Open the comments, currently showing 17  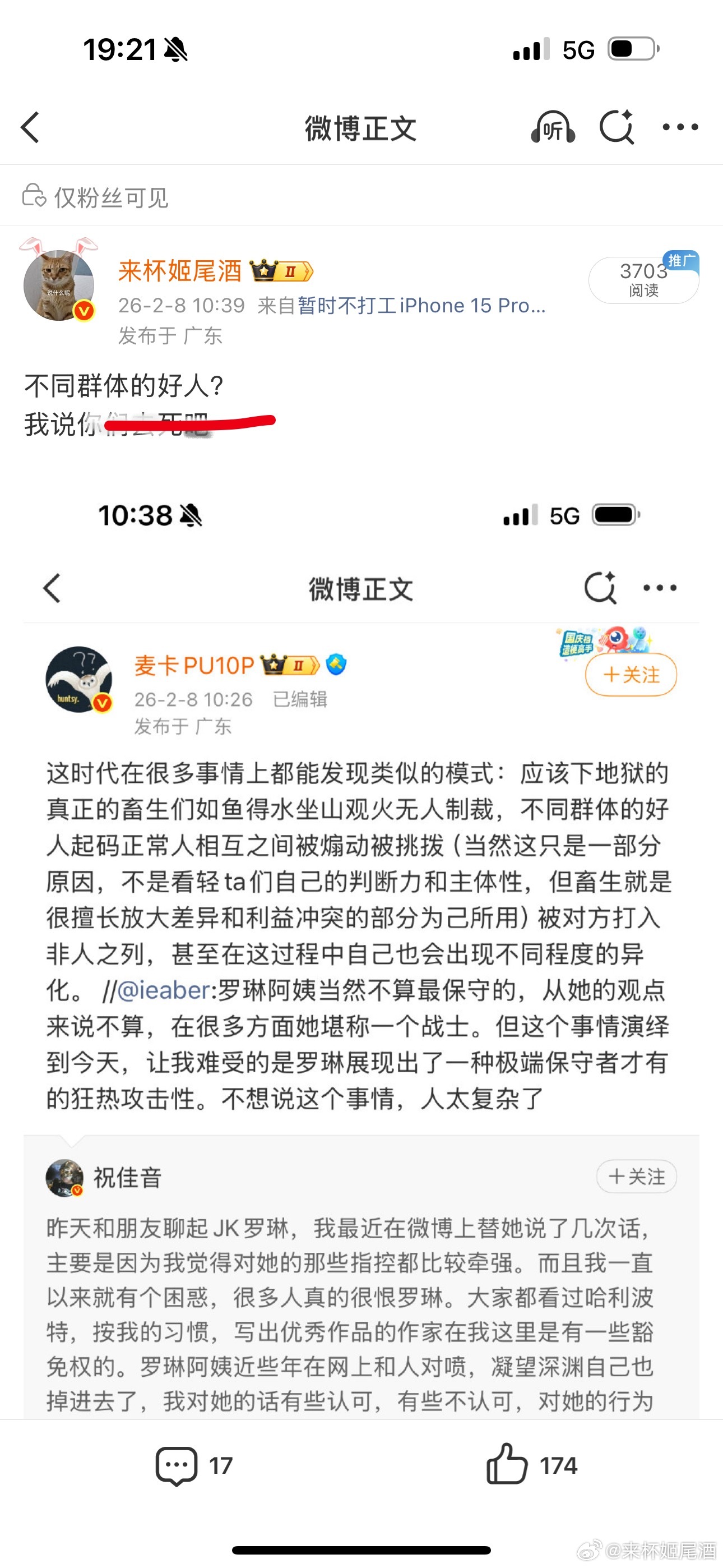click(193, 1466)
